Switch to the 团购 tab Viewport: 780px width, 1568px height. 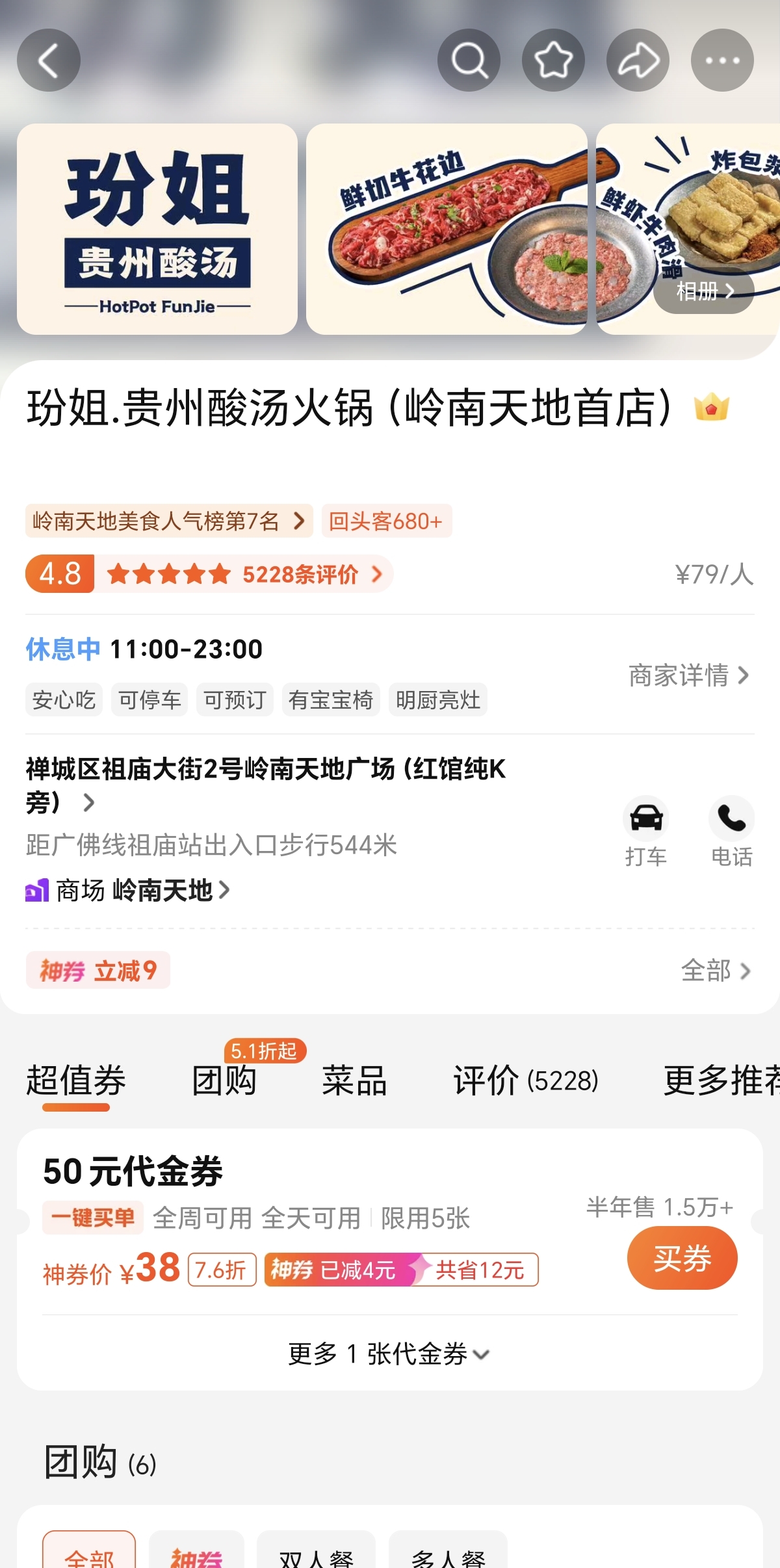[x=224, y=1080]
